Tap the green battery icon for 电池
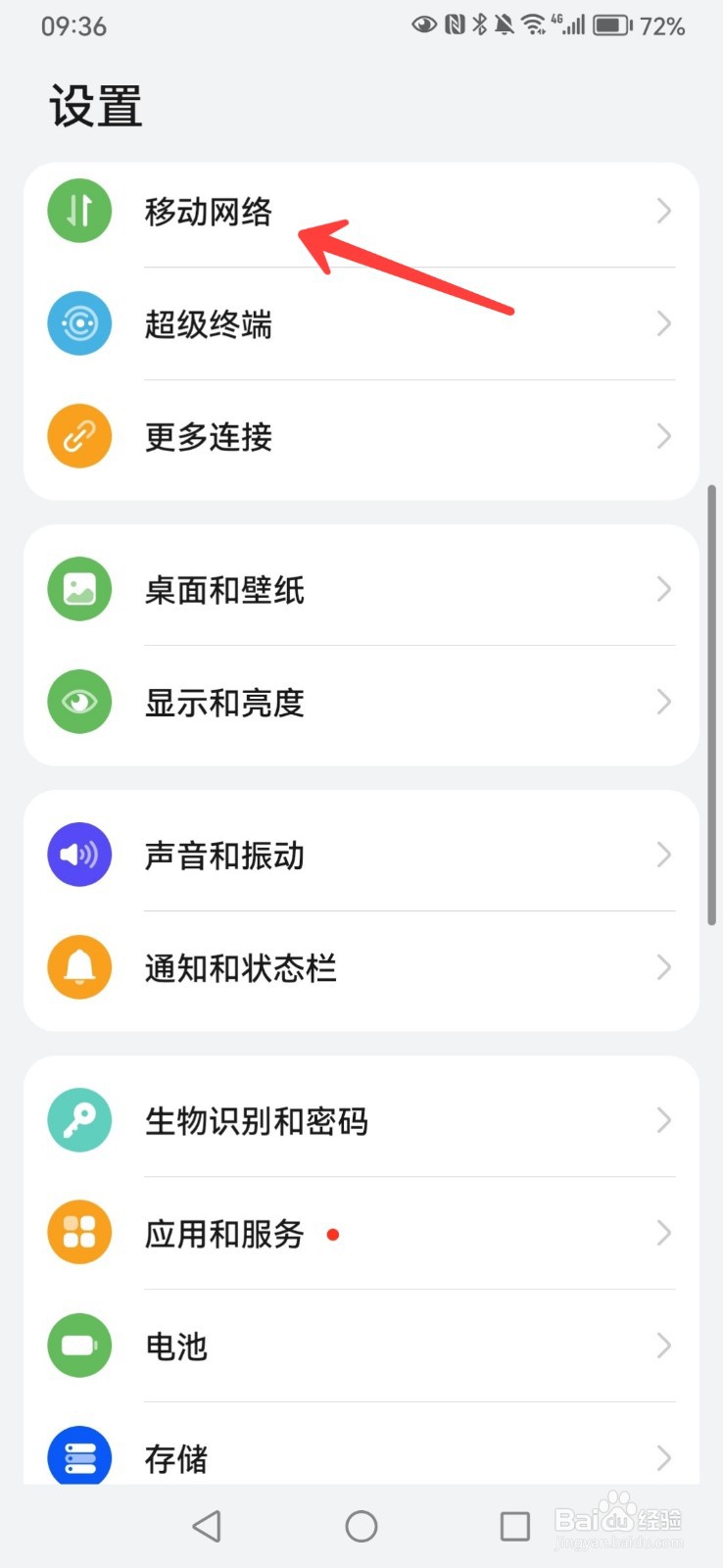Screen dimensions: 723x1568 click(79, 1345)
